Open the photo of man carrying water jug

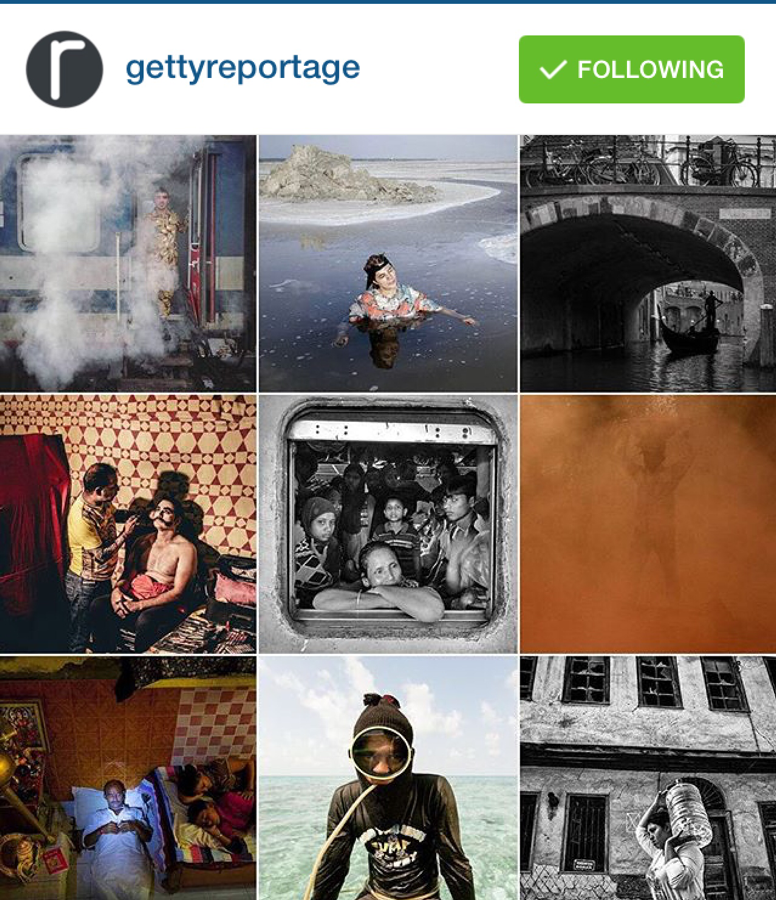tap(647, 778)
